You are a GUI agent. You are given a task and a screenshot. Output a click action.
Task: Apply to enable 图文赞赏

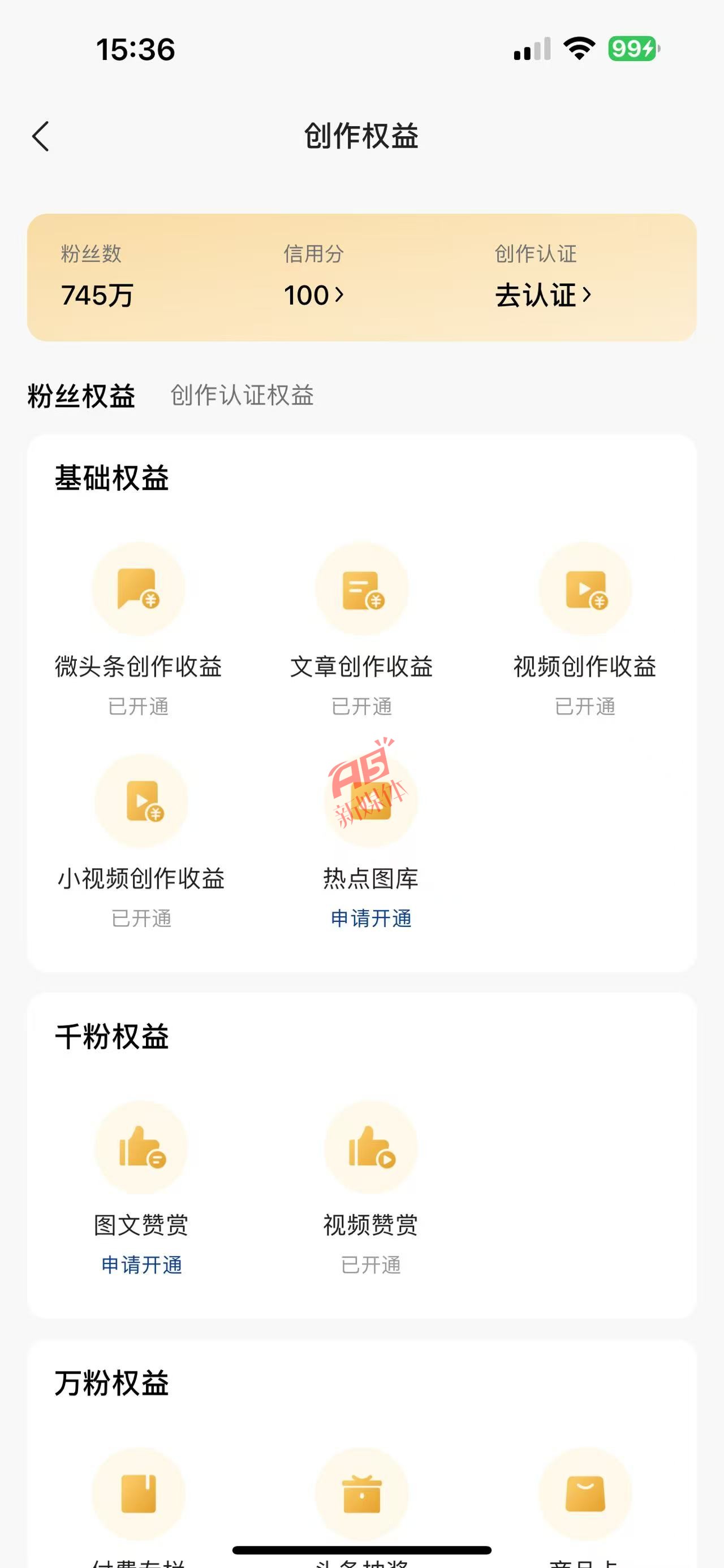pyautogui.click(x=141, y=1264)
